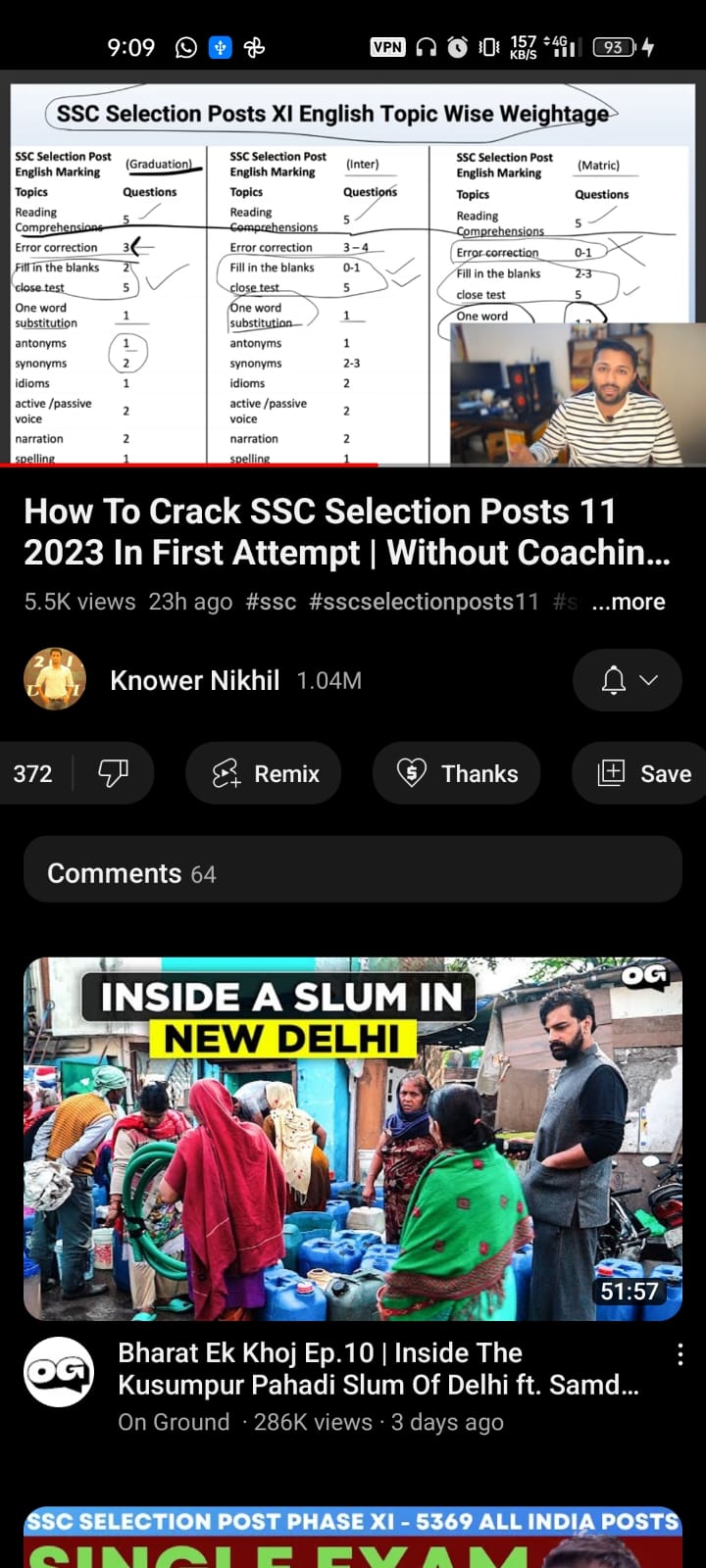This screenshot has width=706, height=1568.
Task: Expand the description with …more
Action: coord(629,602)
